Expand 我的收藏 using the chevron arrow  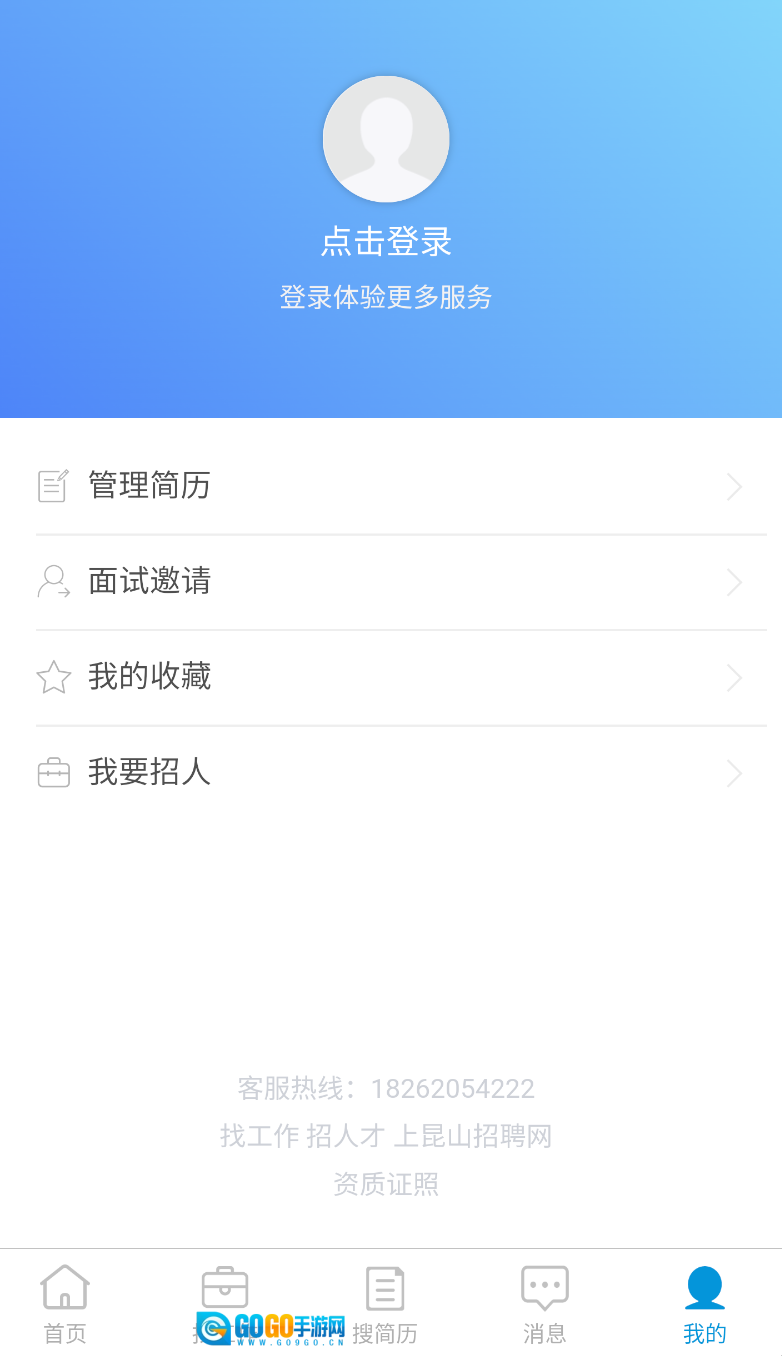pyautogui.click(x=734, y=677)
